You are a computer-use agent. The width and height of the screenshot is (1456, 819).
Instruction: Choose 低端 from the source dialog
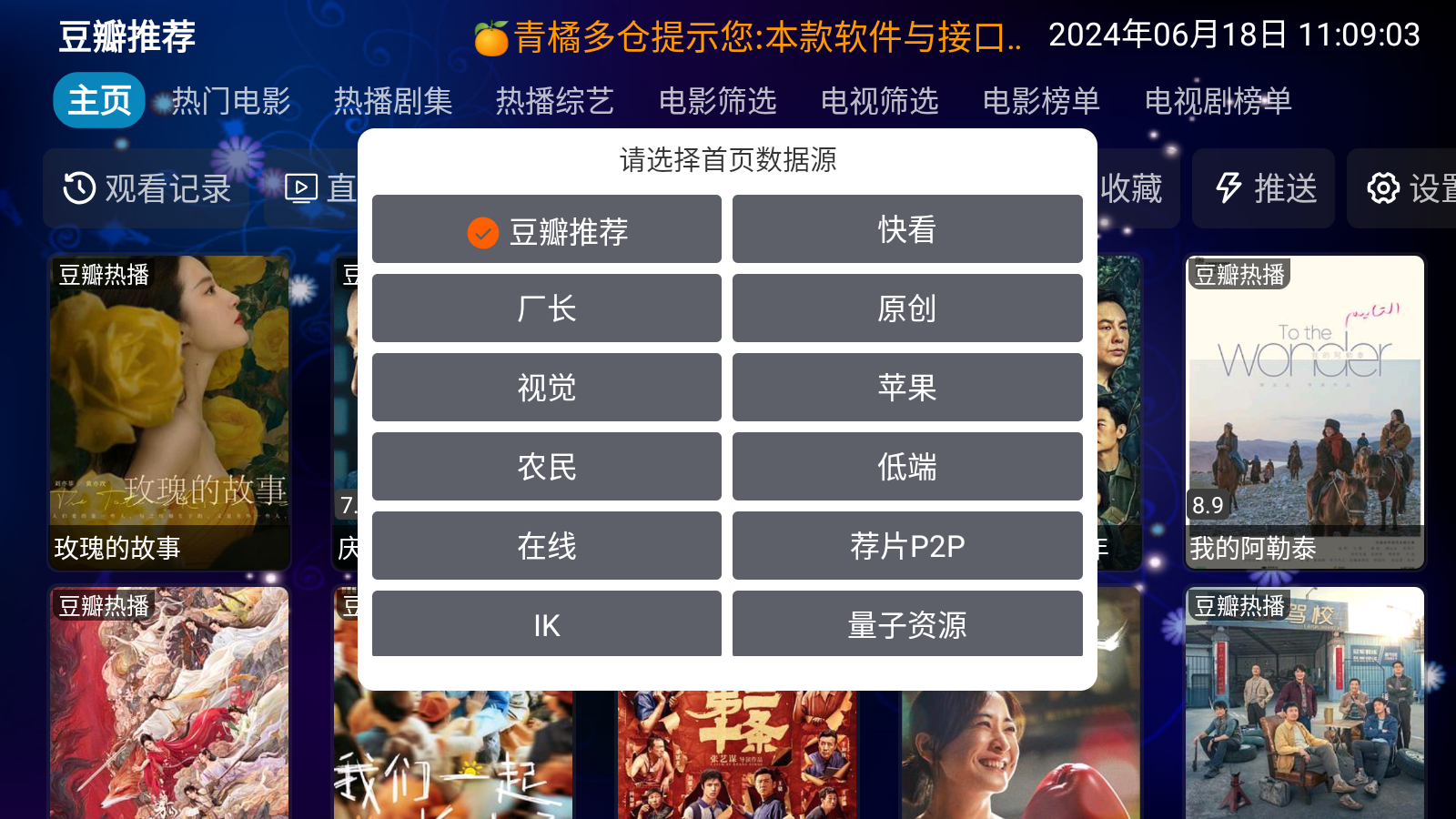point(906,468)
